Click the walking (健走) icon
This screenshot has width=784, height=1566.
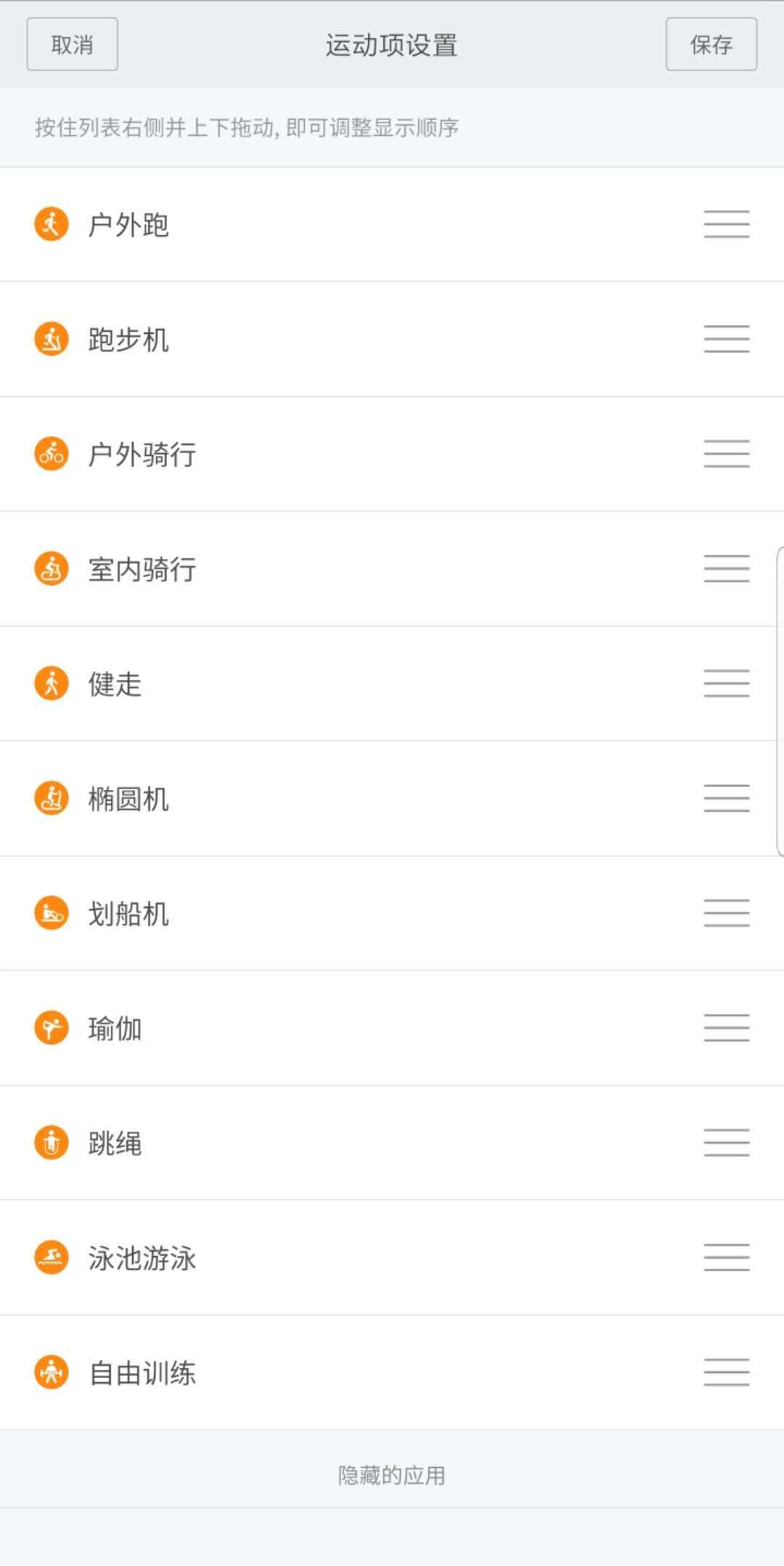click(52, 683)
